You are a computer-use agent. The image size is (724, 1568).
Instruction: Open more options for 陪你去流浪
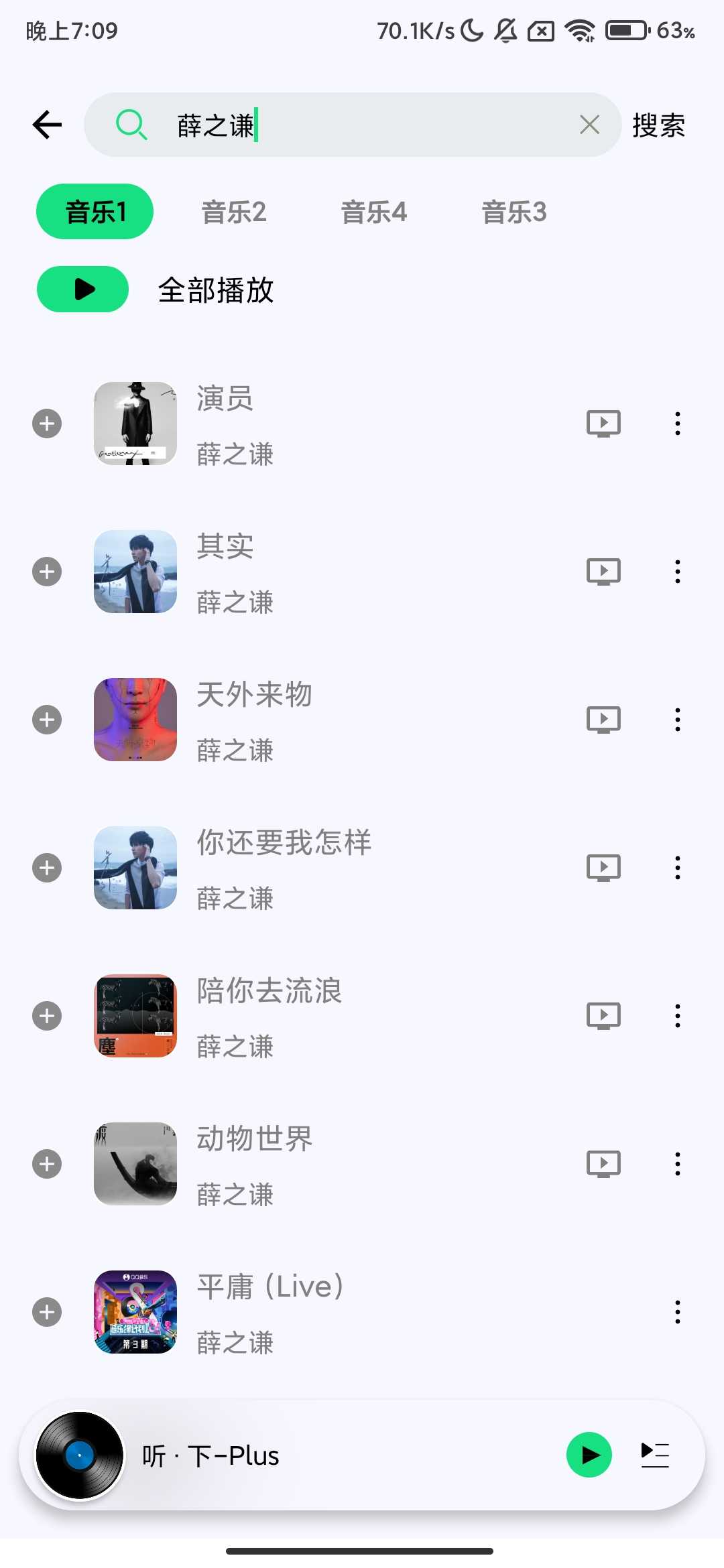[677, 1015]
